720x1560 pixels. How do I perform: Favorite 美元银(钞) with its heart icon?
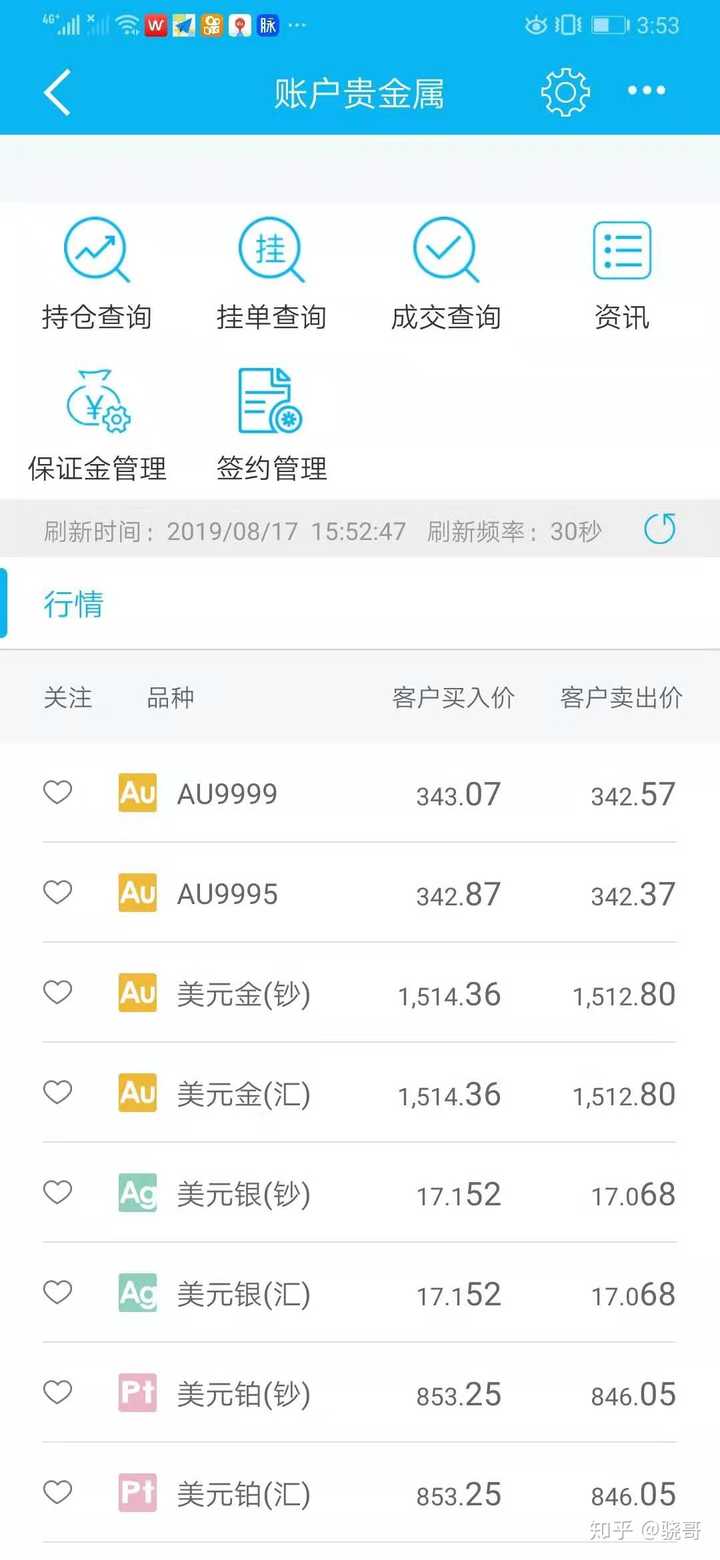58,1192
